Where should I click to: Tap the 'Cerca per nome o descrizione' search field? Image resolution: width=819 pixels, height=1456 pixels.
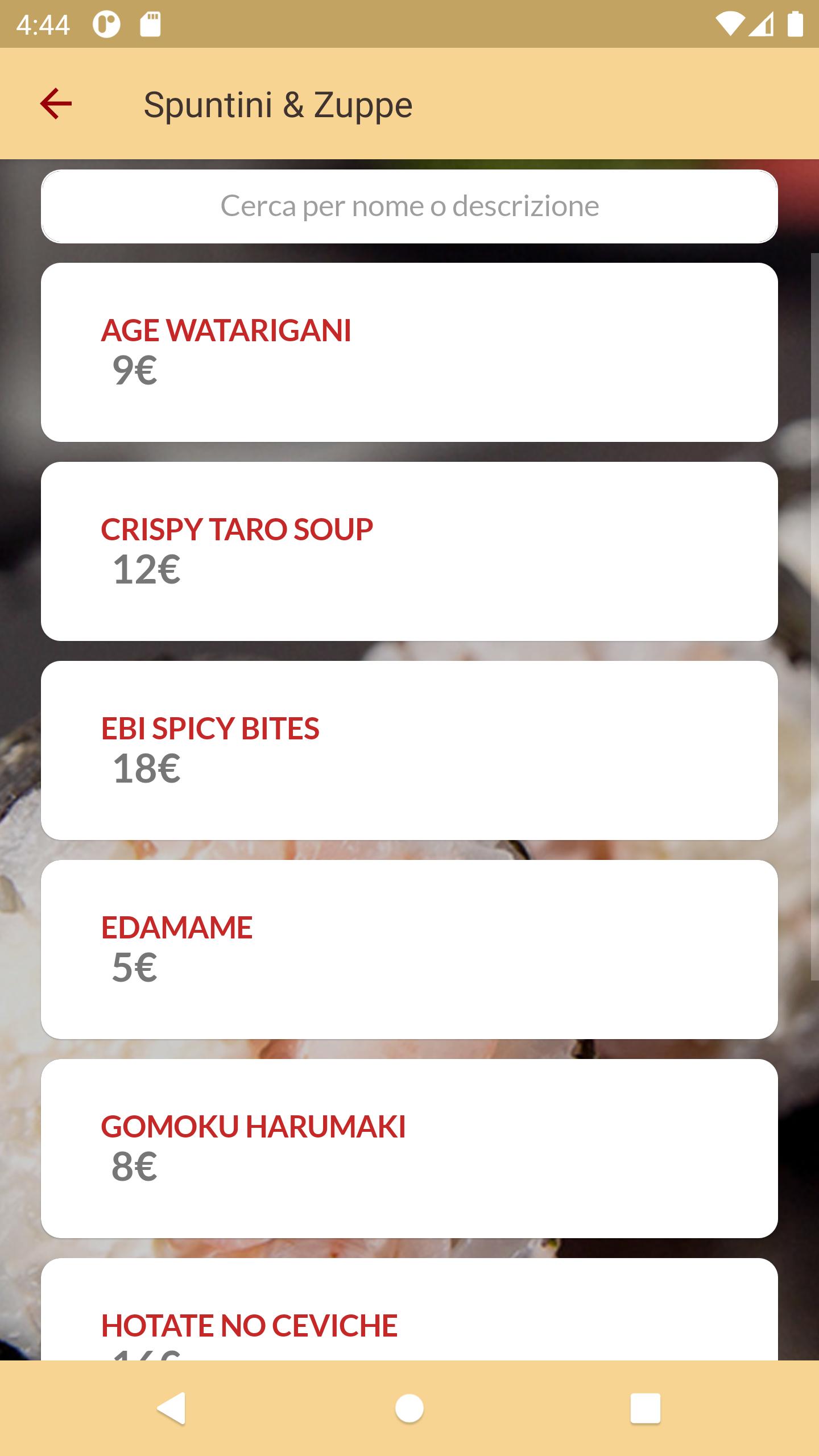coord(409,206)
